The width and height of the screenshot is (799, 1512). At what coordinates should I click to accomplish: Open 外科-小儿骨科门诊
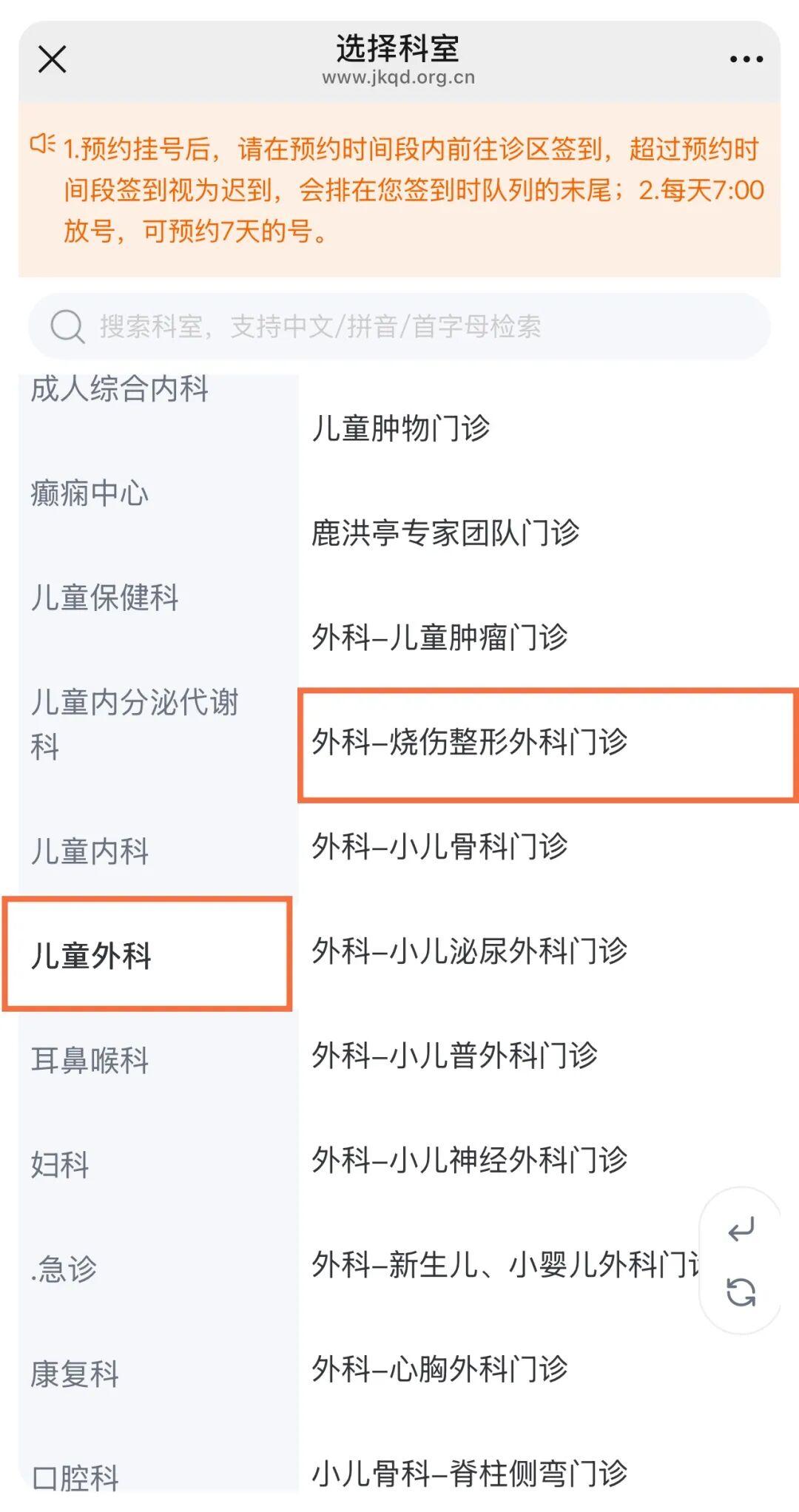[x=439, y=846]
